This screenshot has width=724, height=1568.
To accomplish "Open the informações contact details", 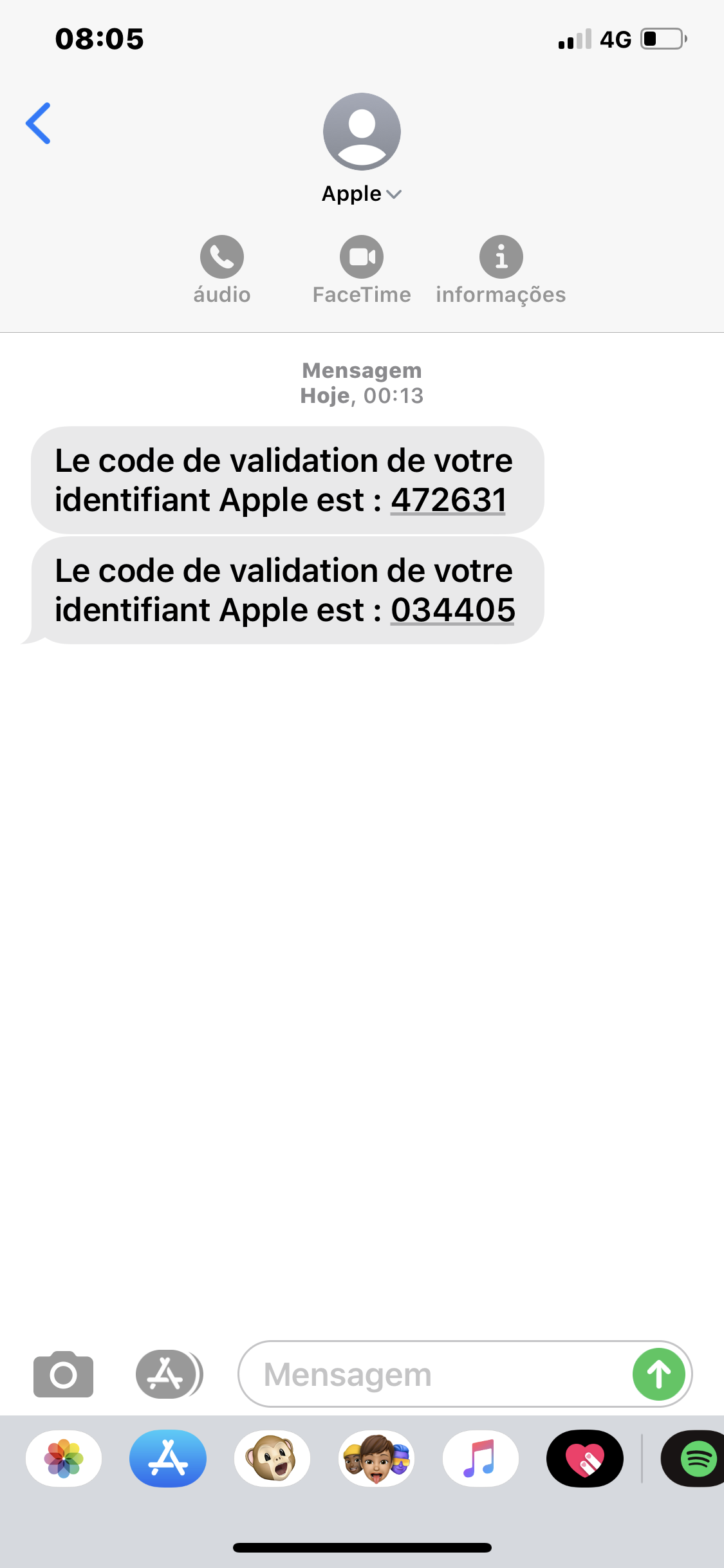I will coord(501,257).
